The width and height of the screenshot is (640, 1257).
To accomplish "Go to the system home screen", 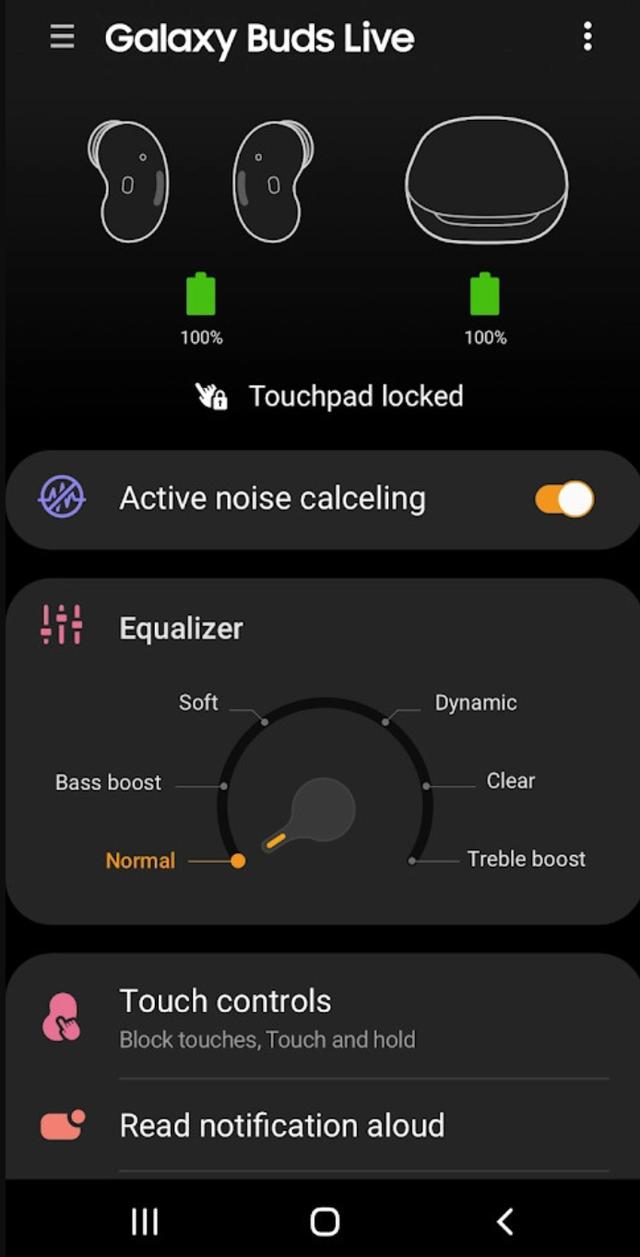I will coord(324,1221).
